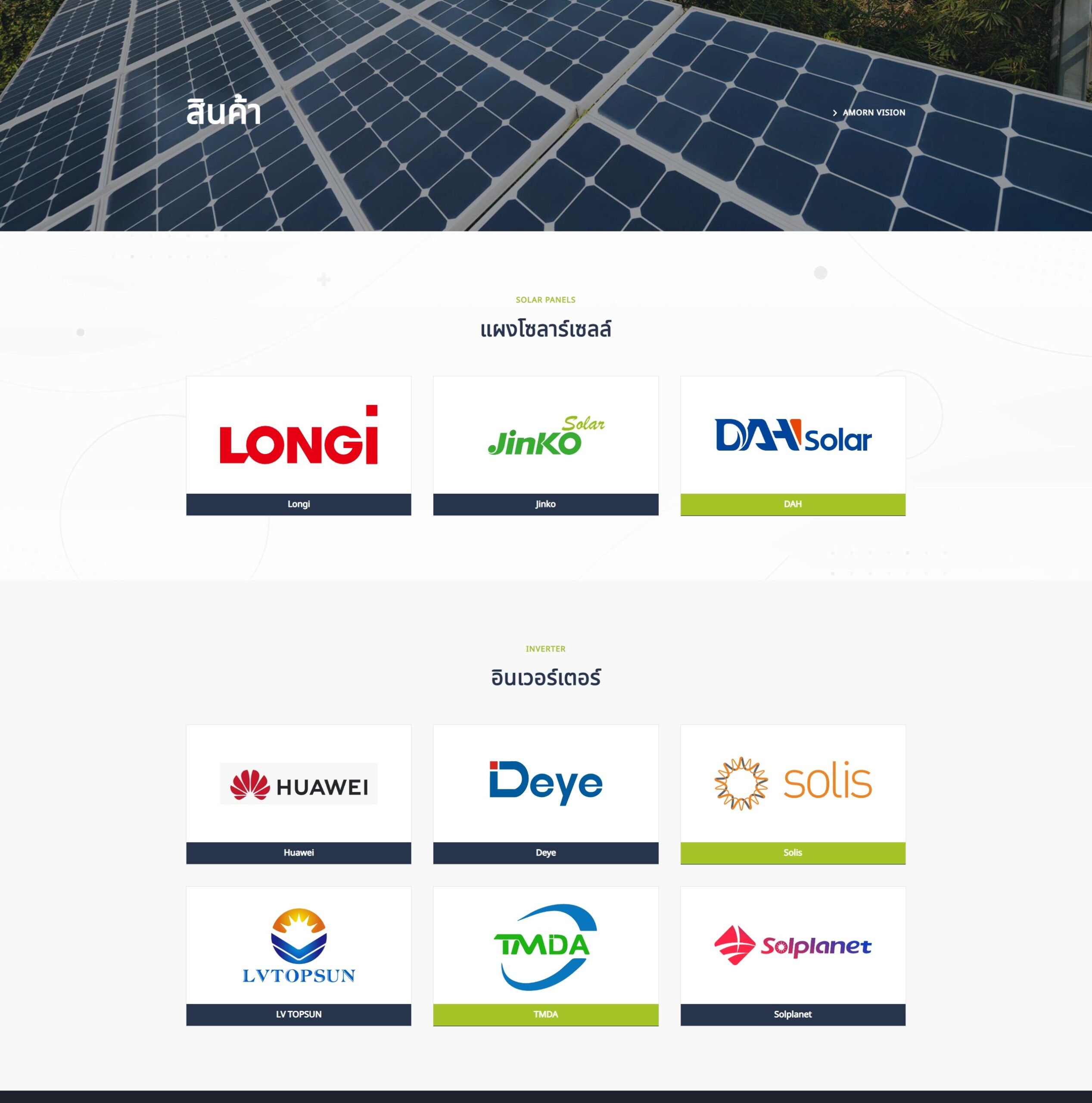This screenshot has height=1103, width=1092.
Task: Open the LV TOPSUN inverter card
Action: pyautogui.click(x=299, y=955)
